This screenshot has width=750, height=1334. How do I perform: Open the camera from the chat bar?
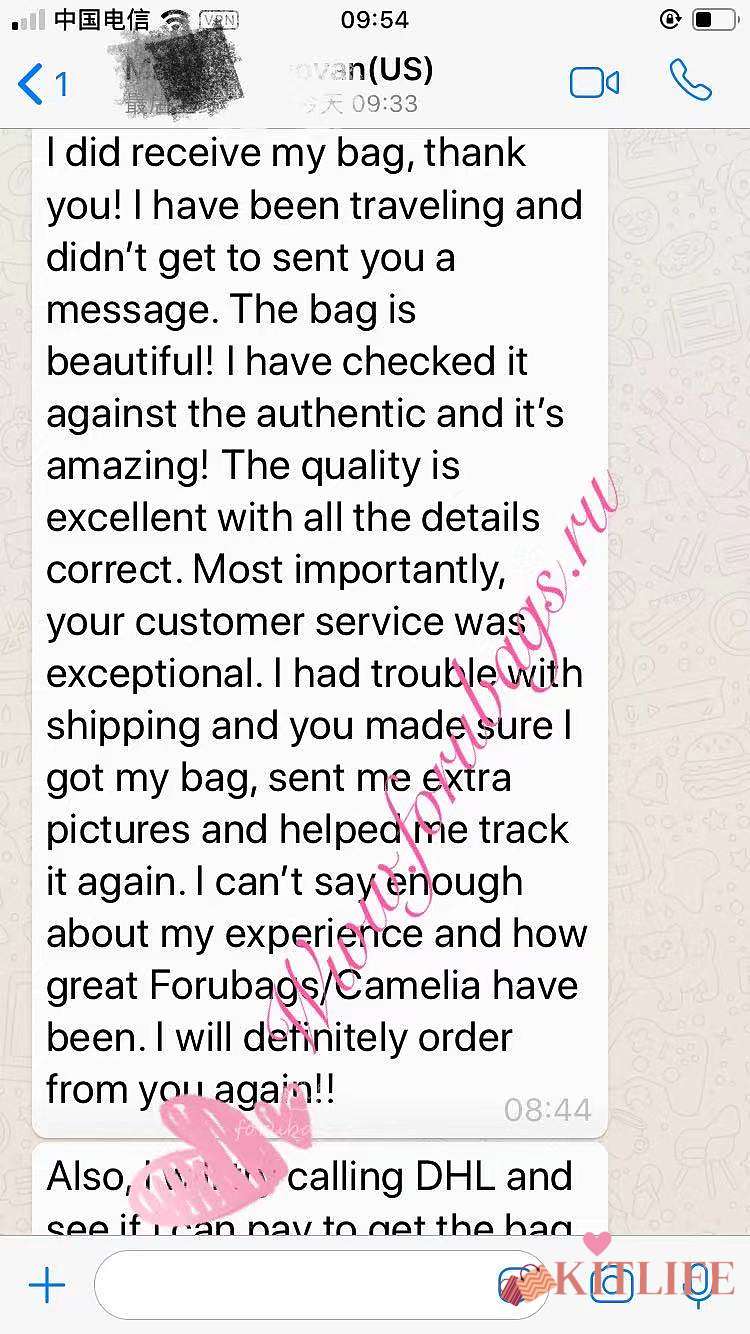[611, 1285]
